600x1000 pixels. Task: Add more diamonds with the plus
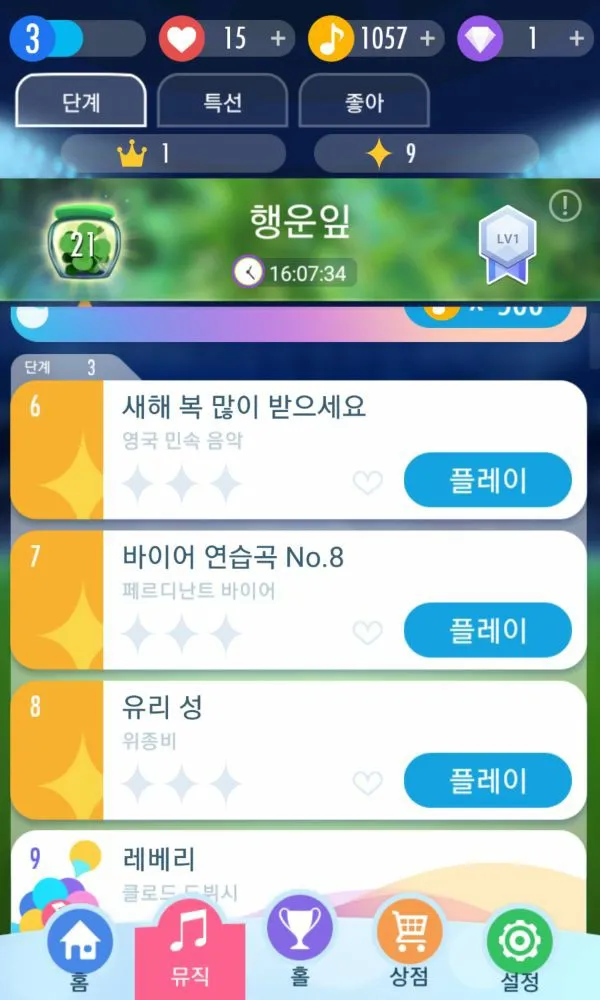coord(576,39)
